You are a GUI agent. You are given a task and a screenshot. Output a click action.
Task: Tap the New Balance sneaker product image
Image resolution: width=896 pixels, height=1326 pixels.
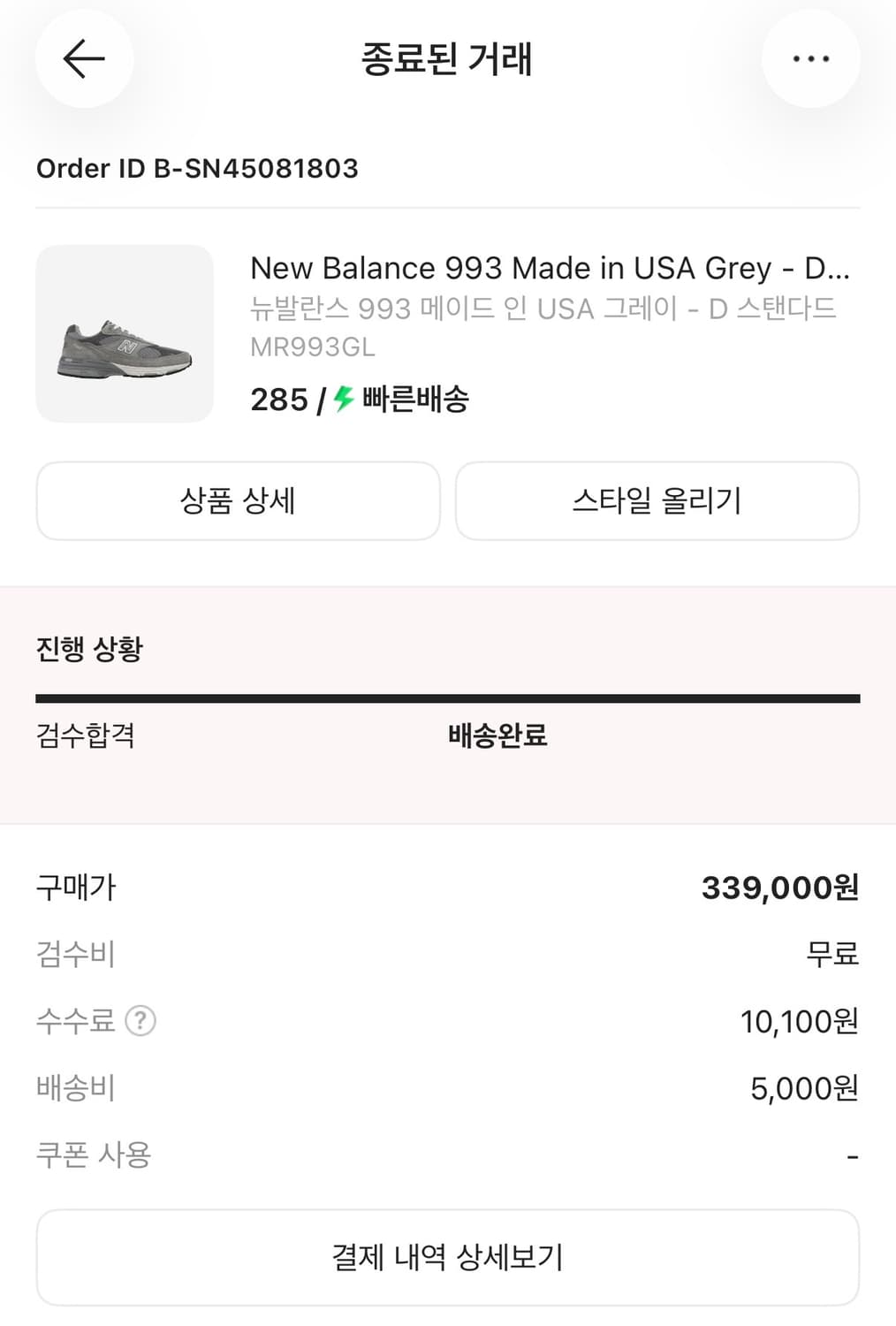124,333
